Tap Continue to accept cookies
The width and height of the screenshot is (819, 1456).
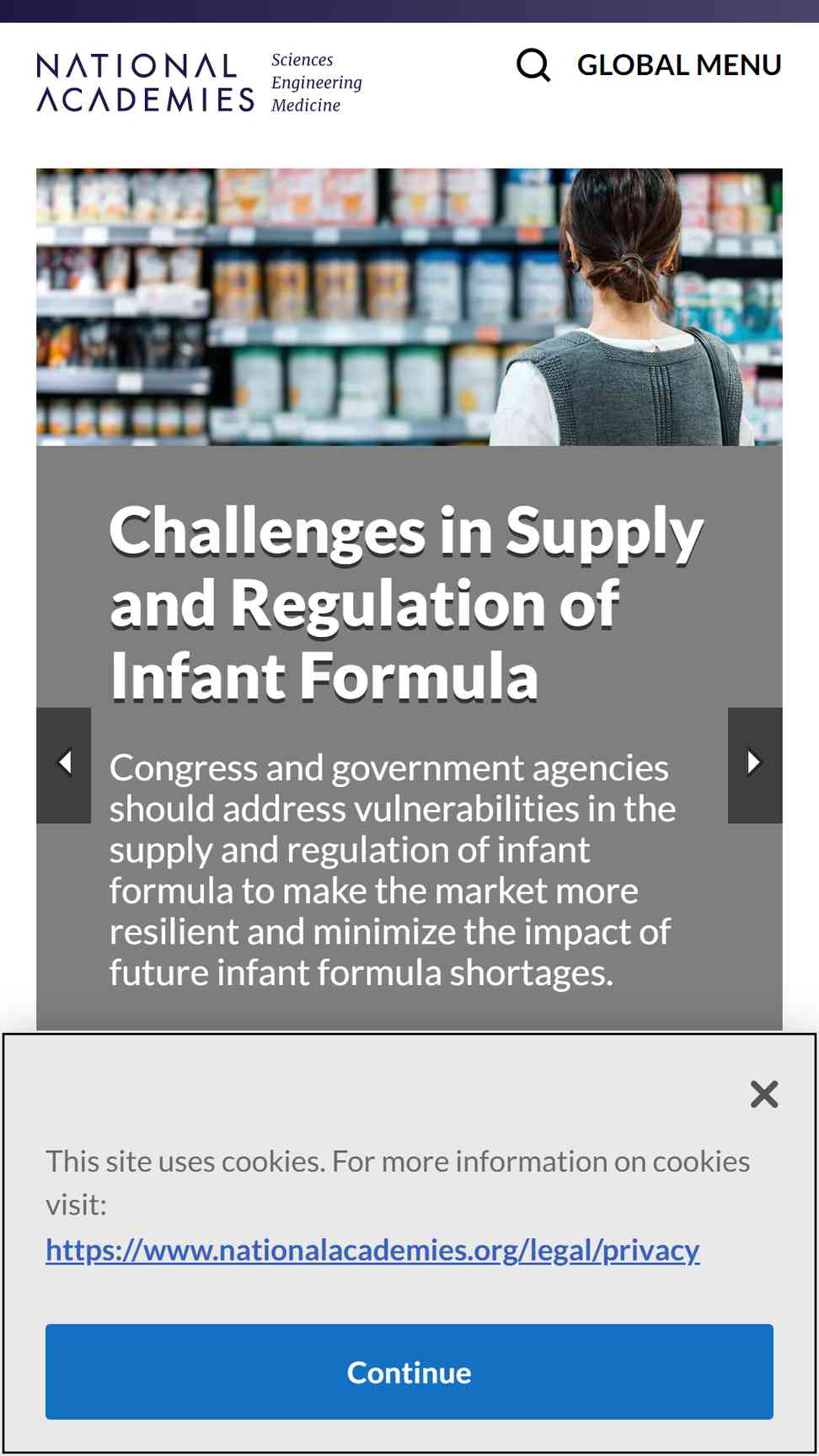(x=409, y=1372)
